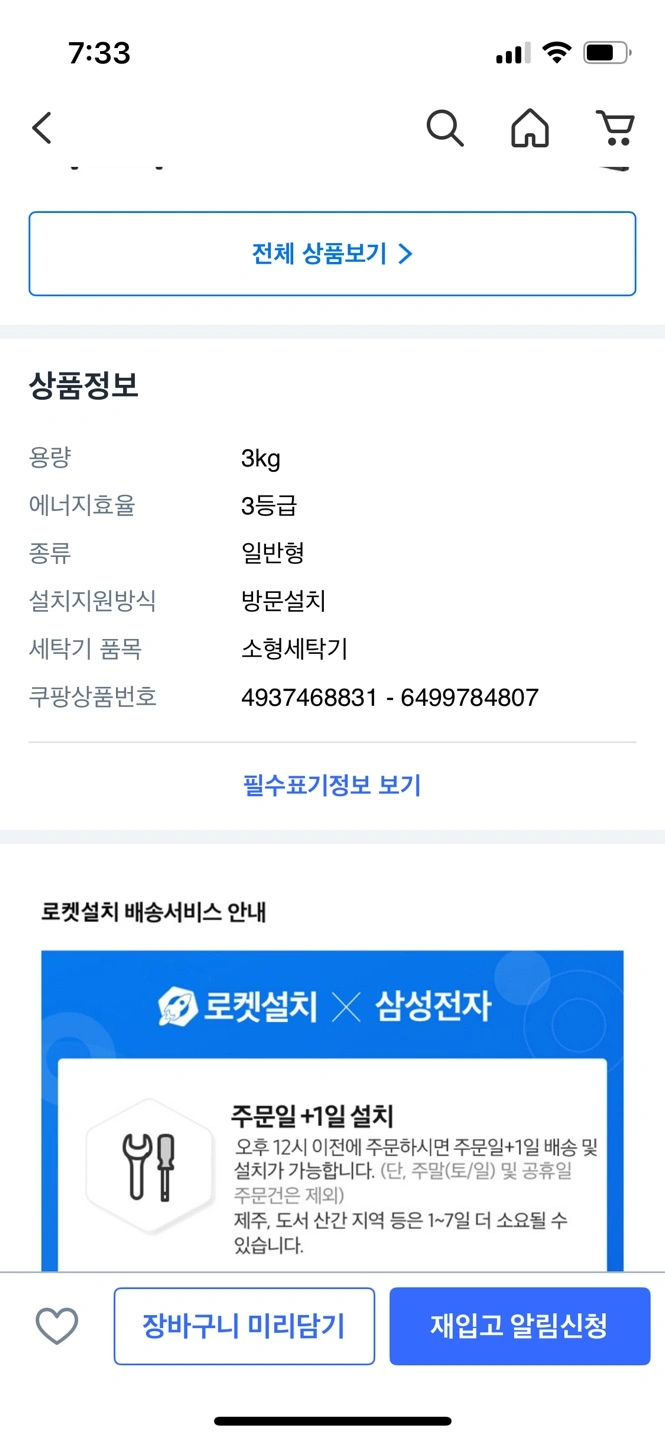Request restock alert via 재입고 알림신청
The image size is (665, 1440).
(519, 1326)
